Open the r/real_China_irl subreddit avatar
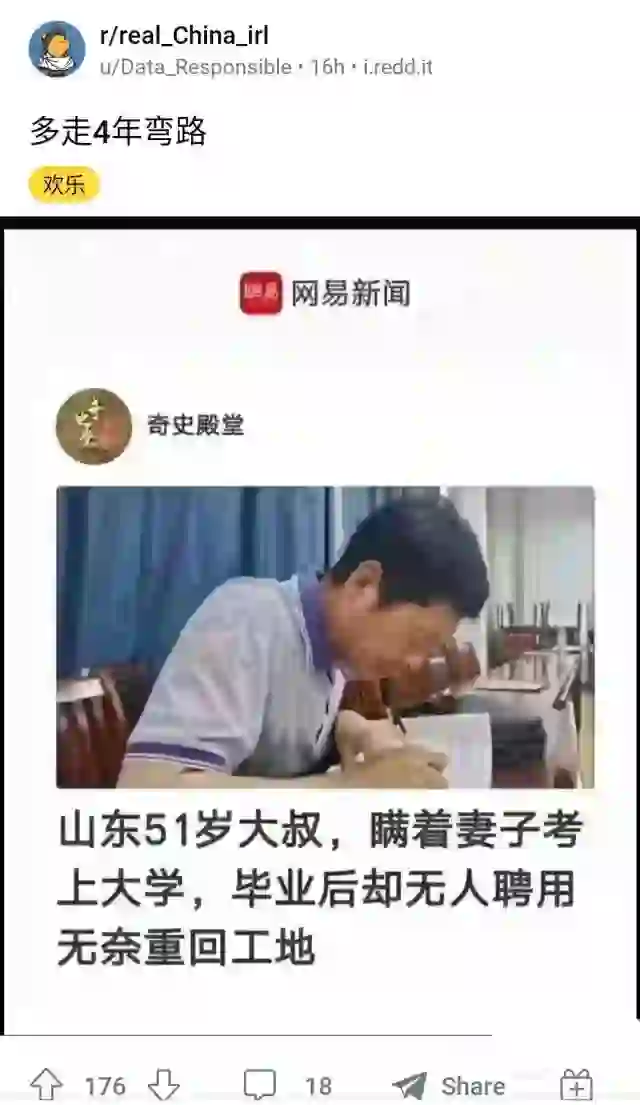The width and height of the screenshot is (640, 1105). pyautogui.click(x=56, y=49)
